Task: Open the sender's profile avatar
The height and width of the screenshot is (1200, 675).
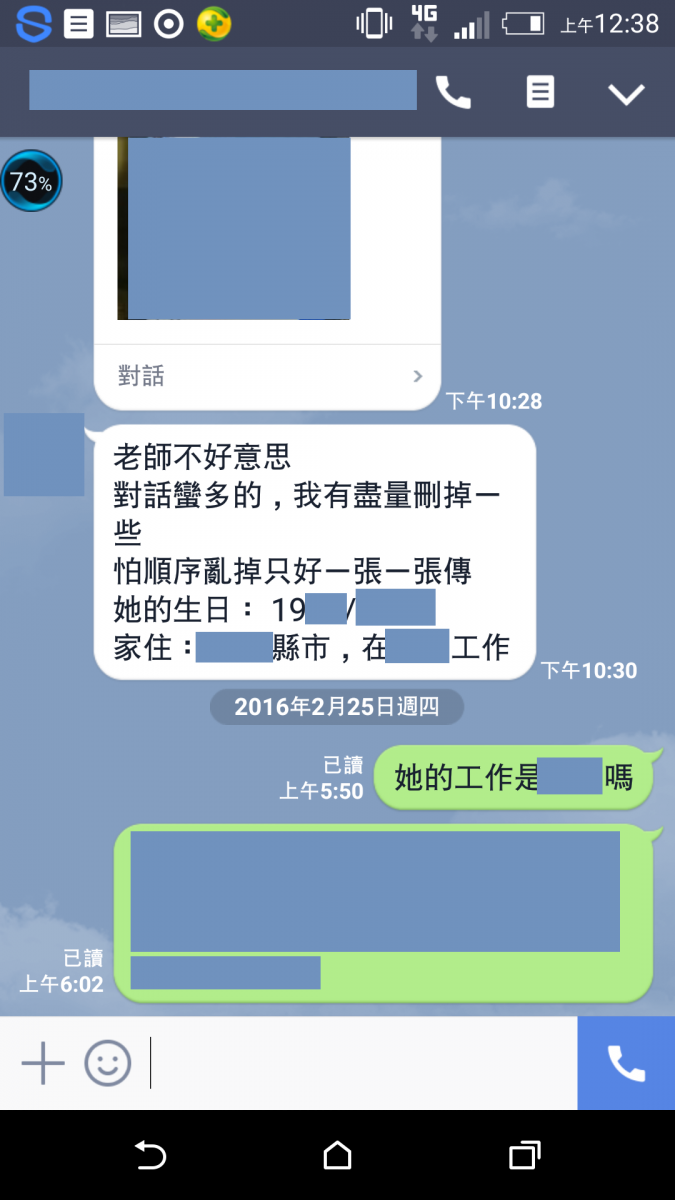Action: coord(44,454)
